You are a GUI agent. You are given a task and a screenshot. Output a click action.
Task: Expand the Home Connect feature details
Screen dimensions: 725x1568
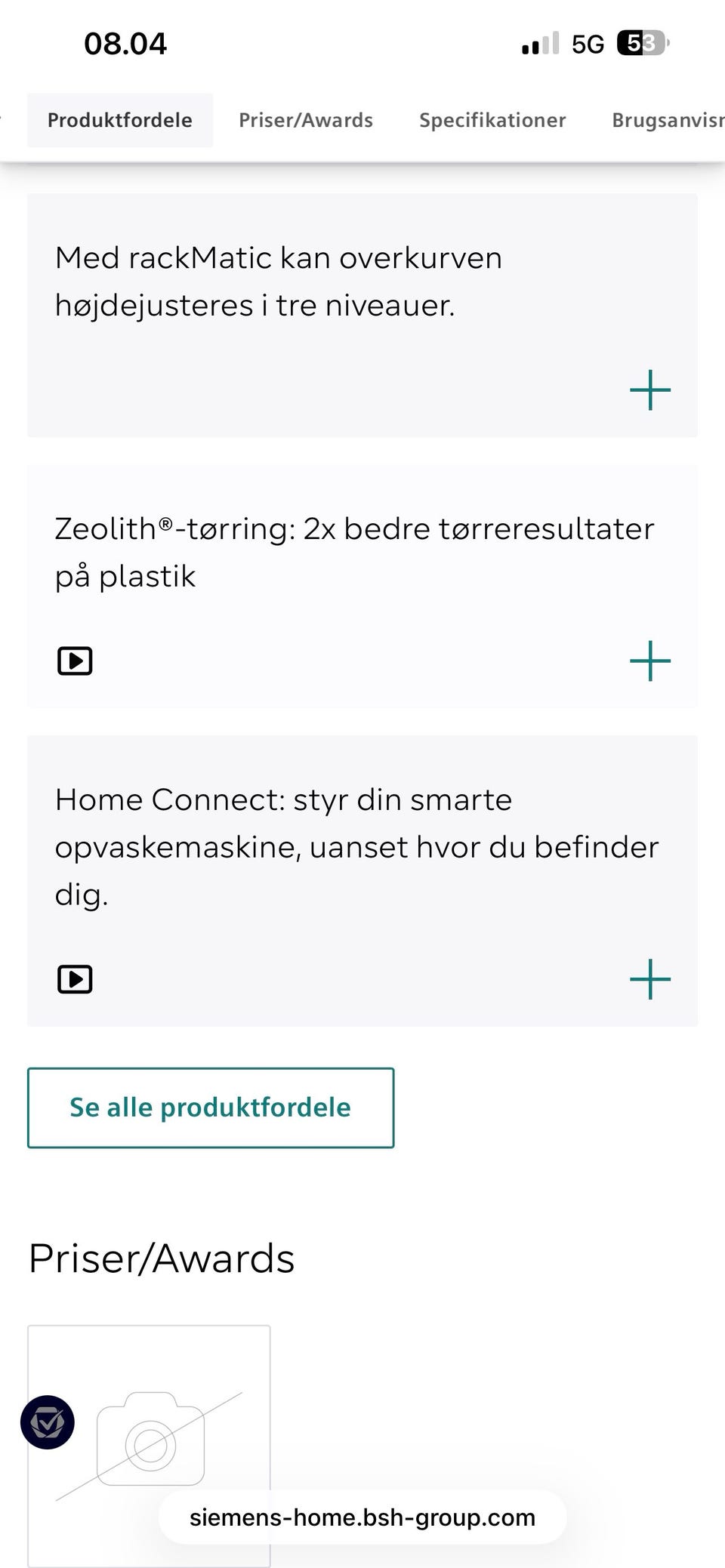point(649,979)
